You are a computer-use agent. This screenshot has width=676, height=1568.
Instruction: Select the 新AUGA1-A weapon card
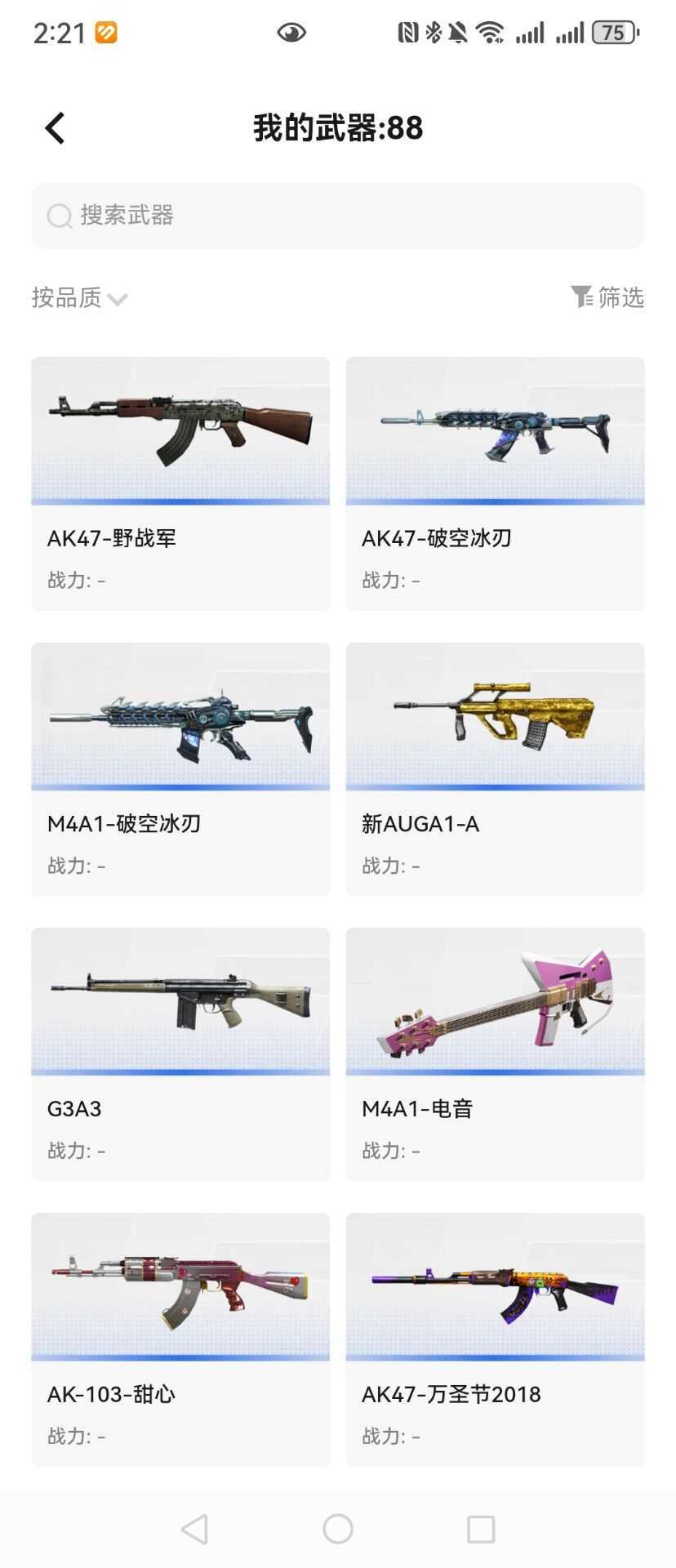(495, 768)
